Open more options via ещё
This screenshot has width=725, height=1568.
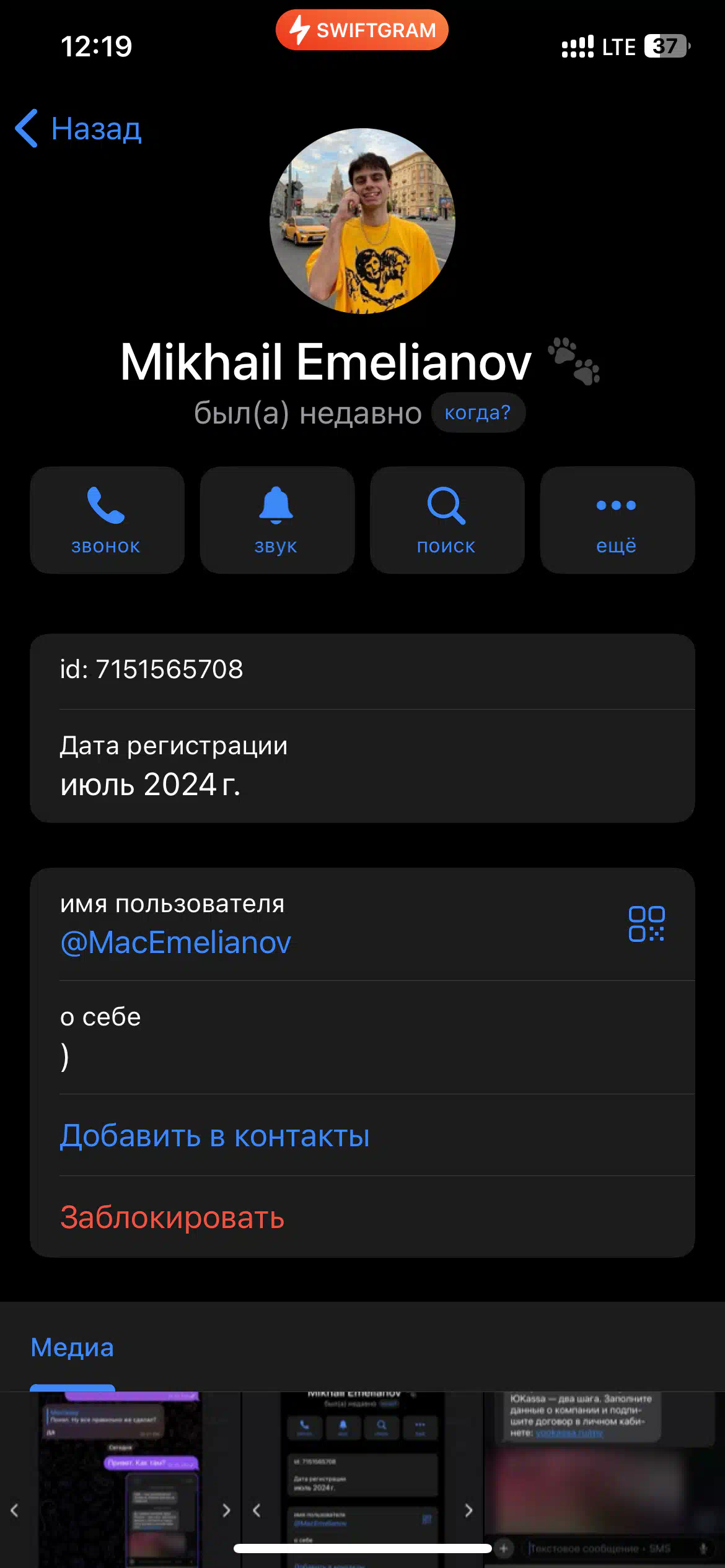pyautogui.click(x=617, y=520)
